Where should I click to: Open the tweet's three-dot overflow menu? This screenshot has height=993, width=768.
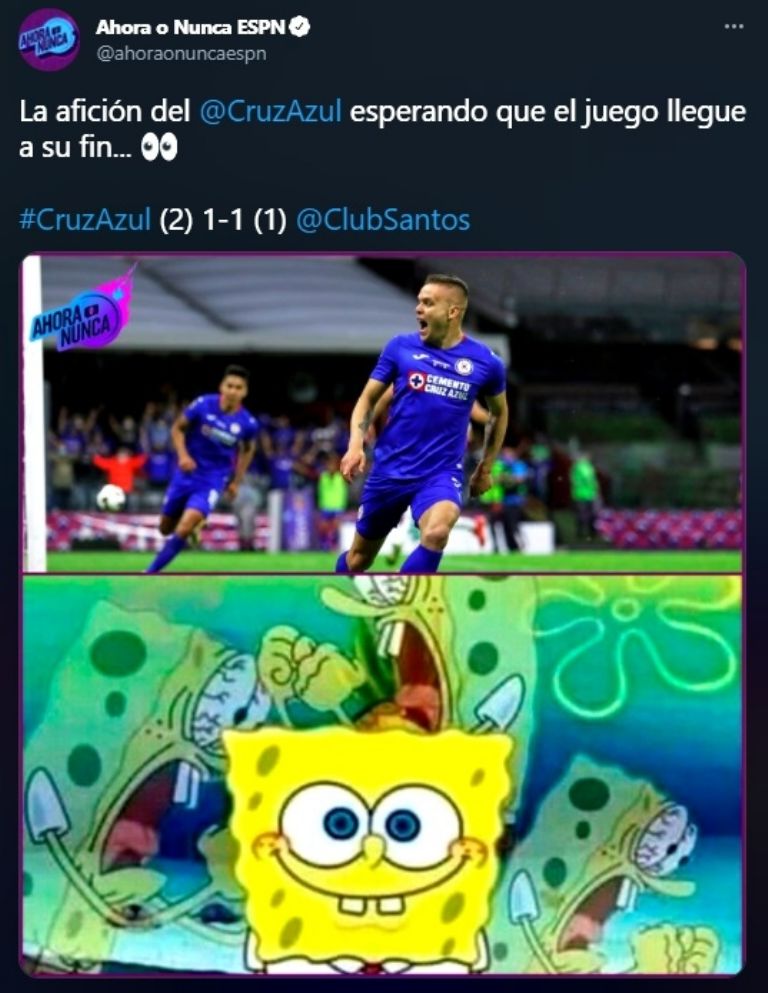734,27
